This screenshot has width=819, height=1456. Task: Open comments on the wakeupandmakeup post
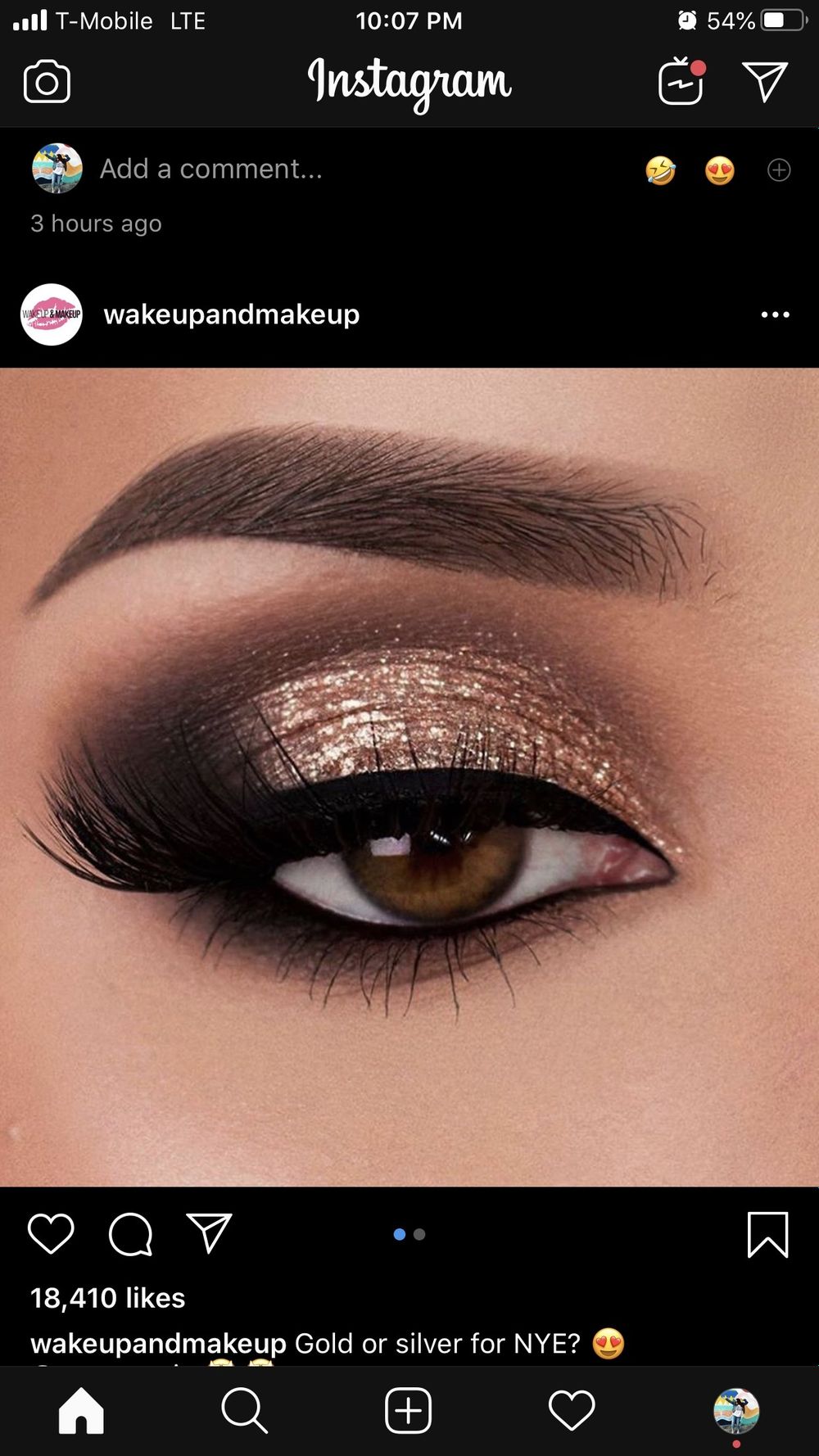click(131, 1234)
